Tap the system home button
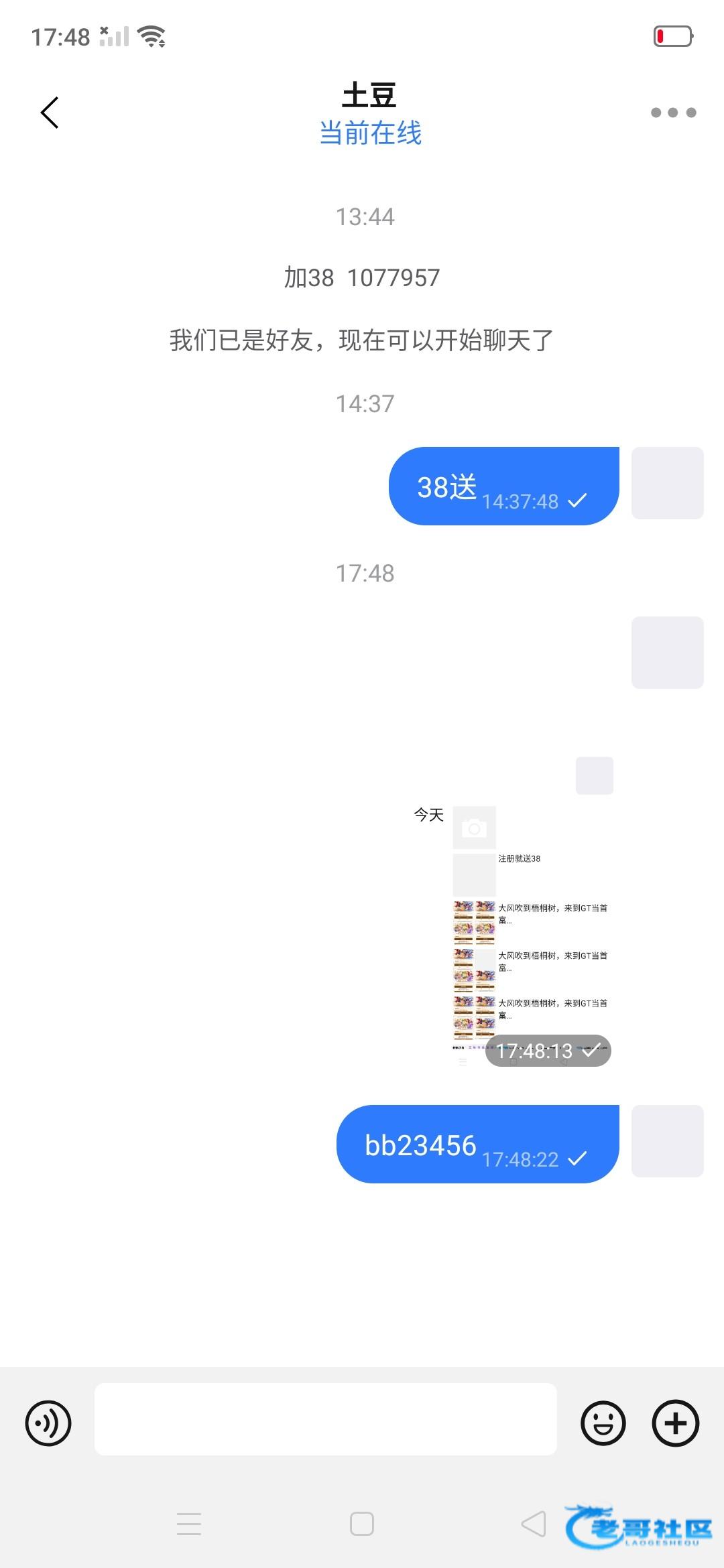The image size is (724, 1568). tap(362, 1524)
